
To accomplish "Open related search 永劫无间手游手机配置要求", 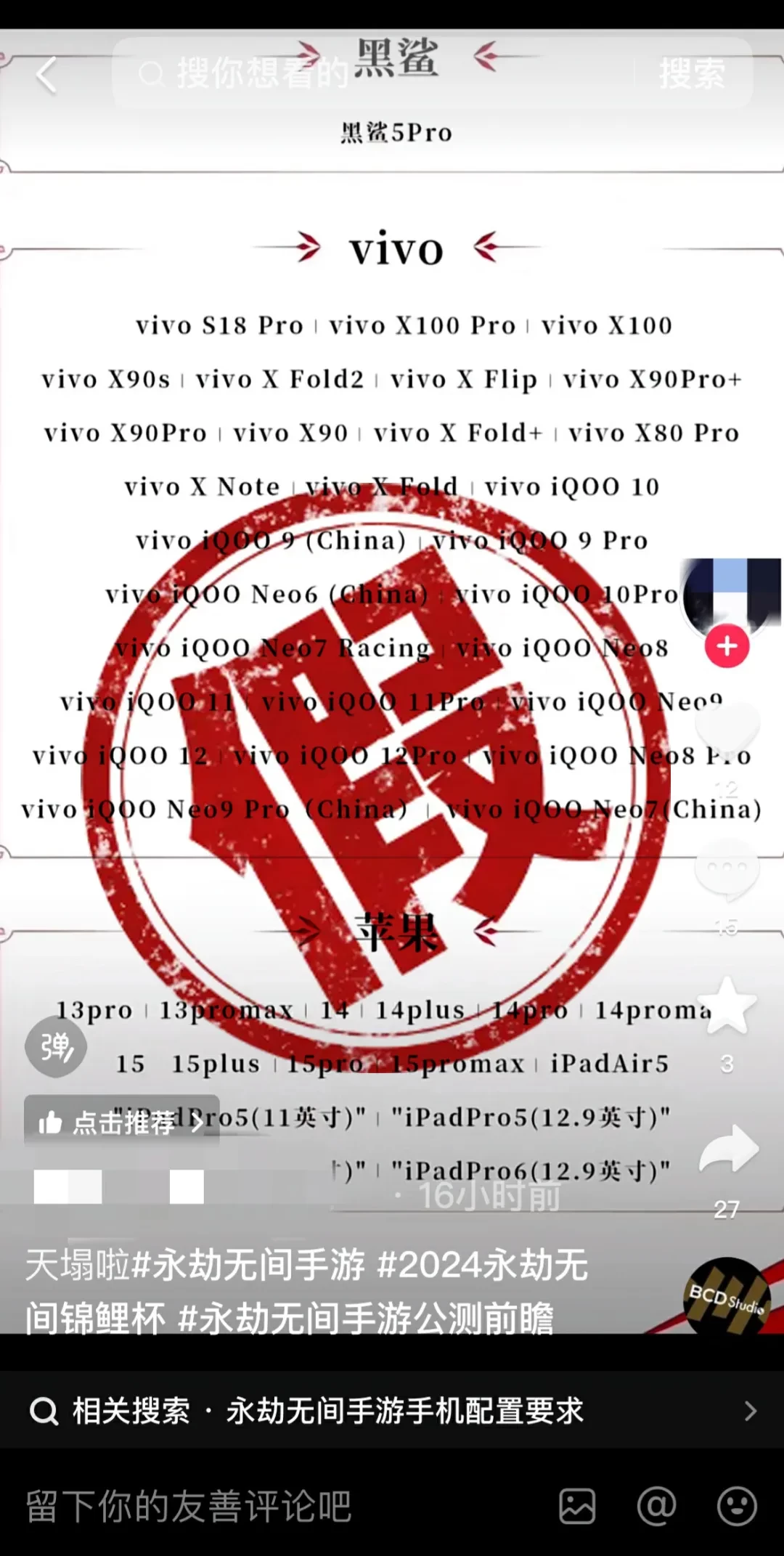I will tap(392, 1411).
